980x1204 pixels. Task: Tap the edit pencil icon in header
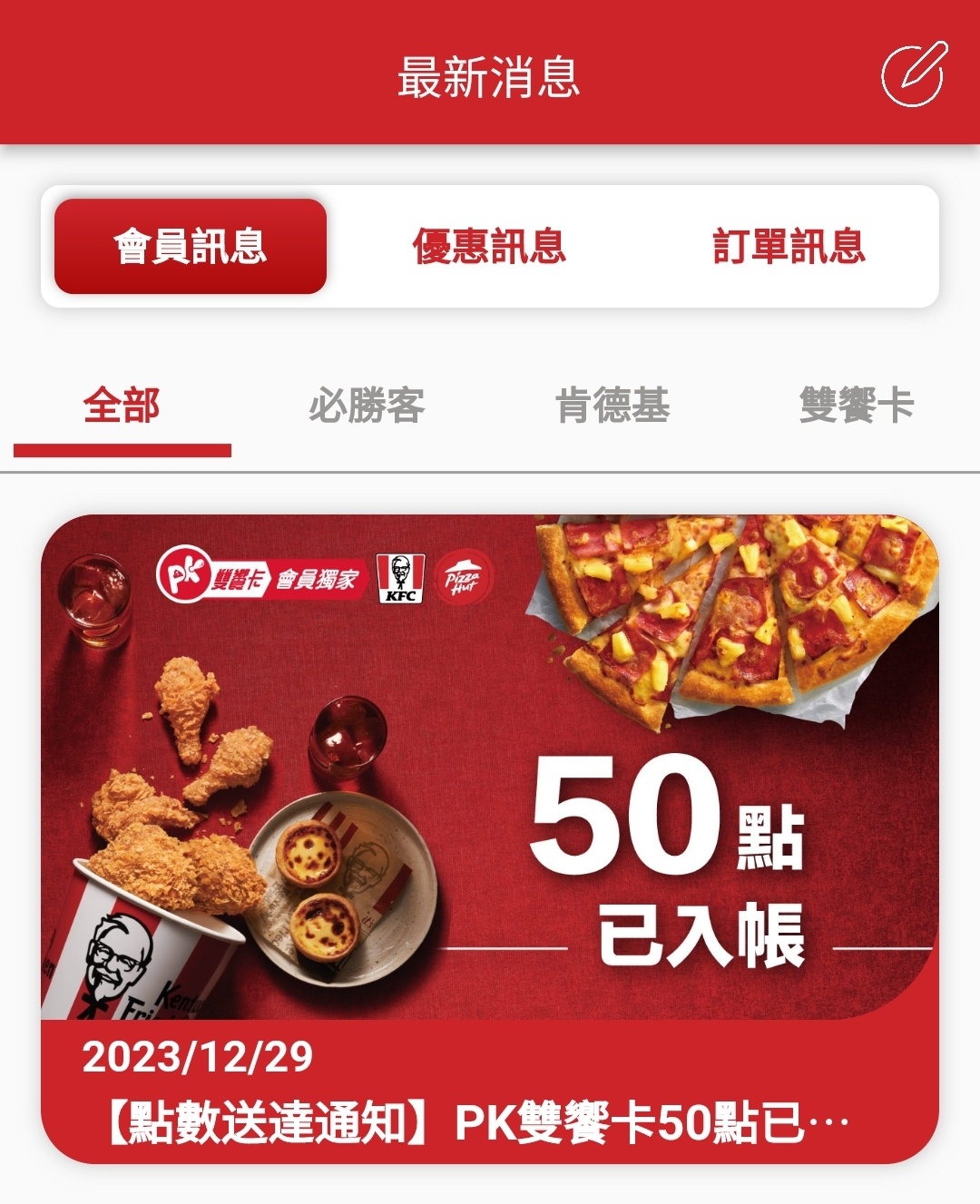pos(913,74)
